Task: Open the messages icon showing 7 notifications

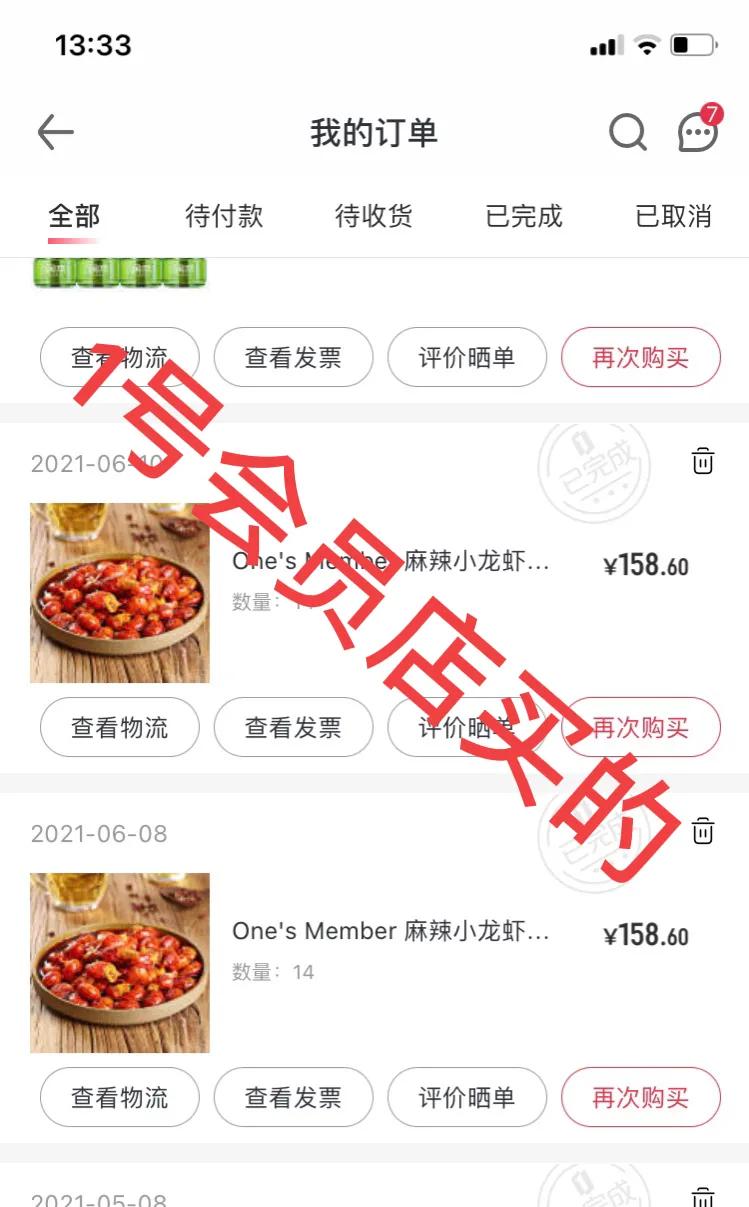Action: [x=696, y=133]
